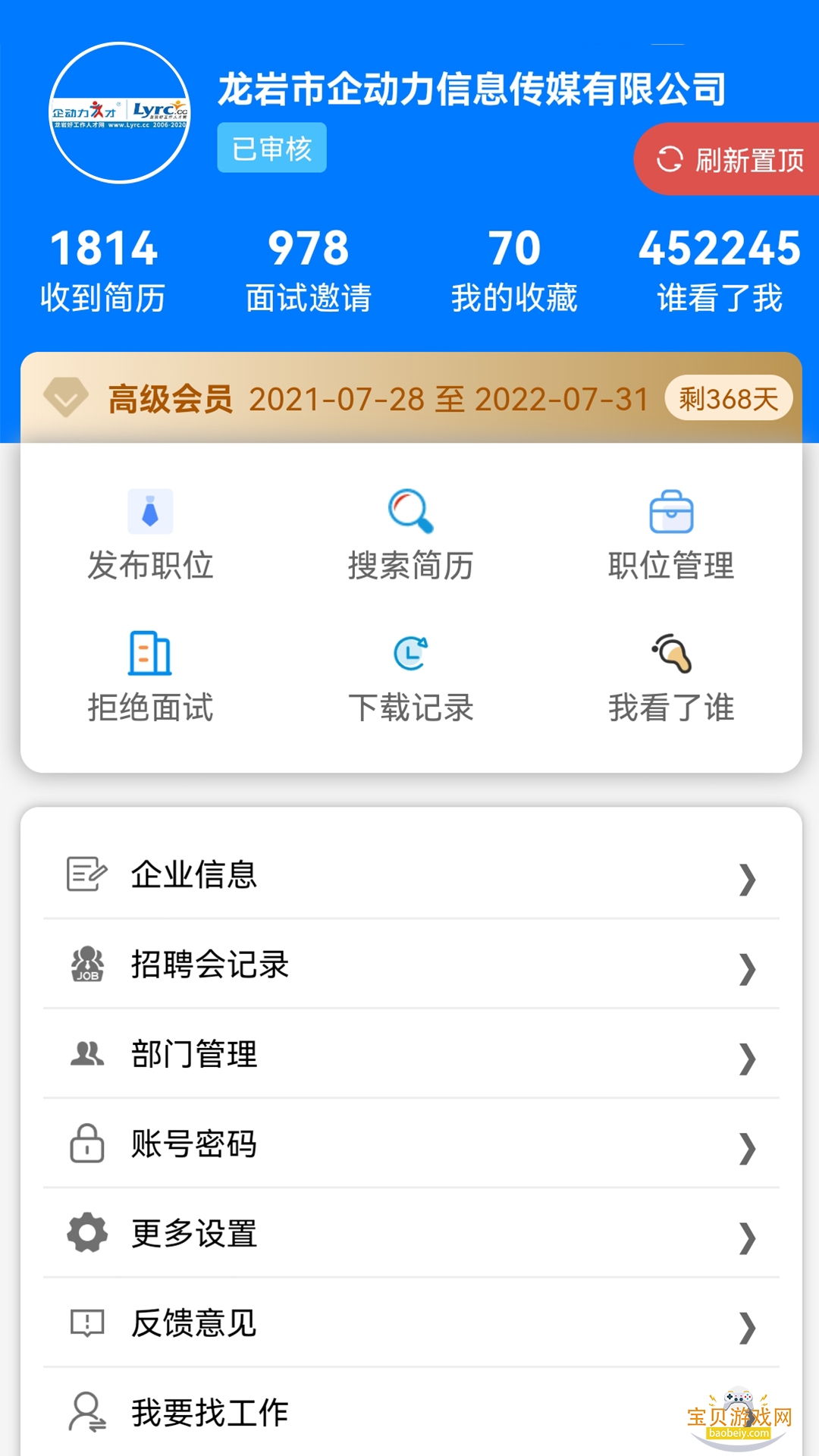Select the 招聘会记录 list item
This screenshot has height=1456, width=819.
(x=209, y=965)
